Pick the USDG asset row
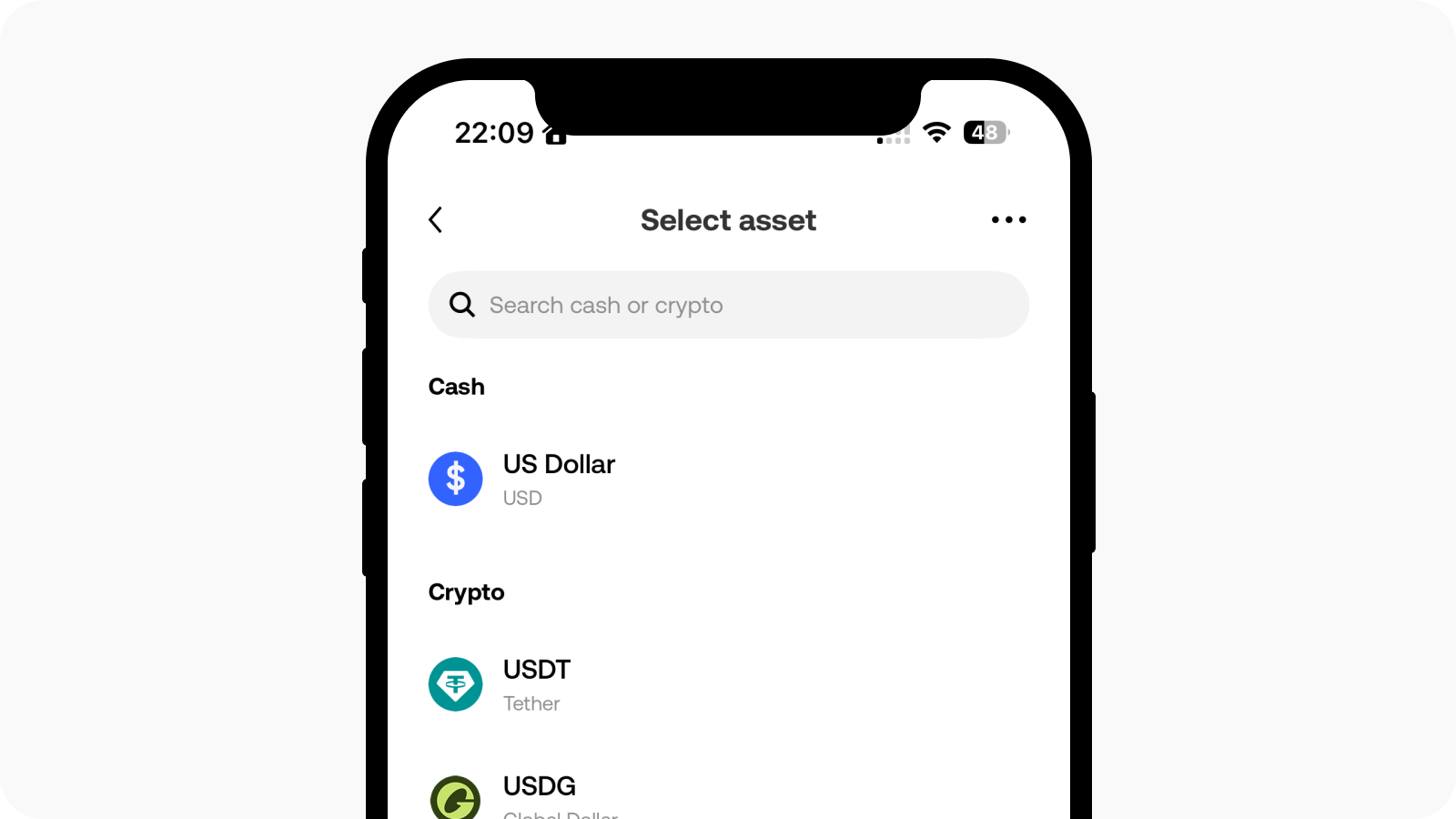 point(539,790)
